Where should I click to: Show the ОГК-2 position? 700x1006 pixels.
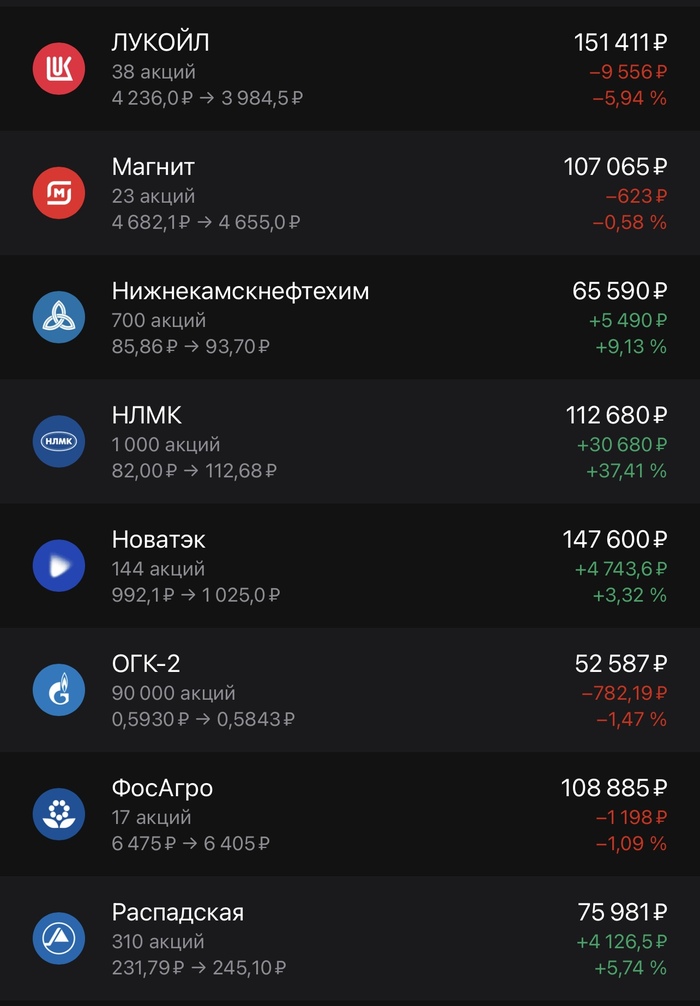pyautogui.click(x=350, y=690)
